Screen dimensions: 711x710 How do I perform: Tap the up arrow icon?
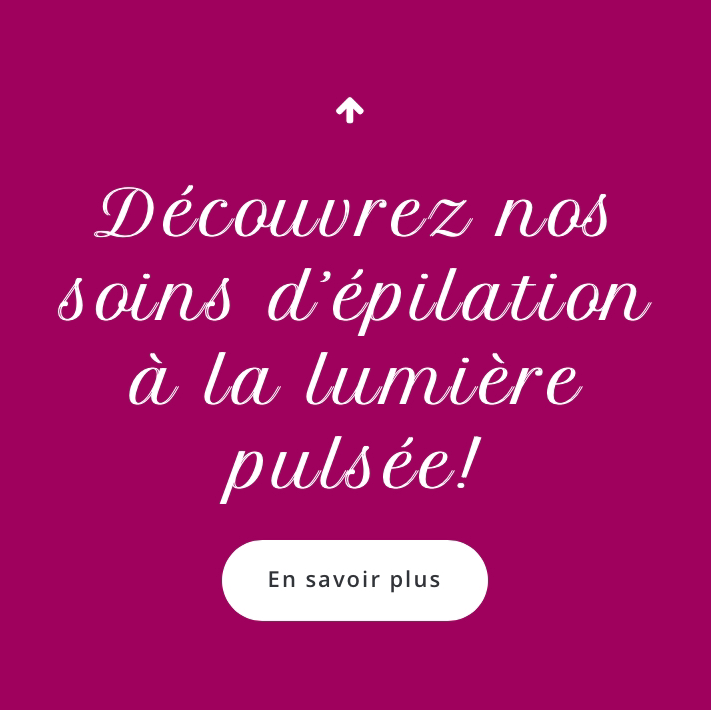tap(349, 110)
